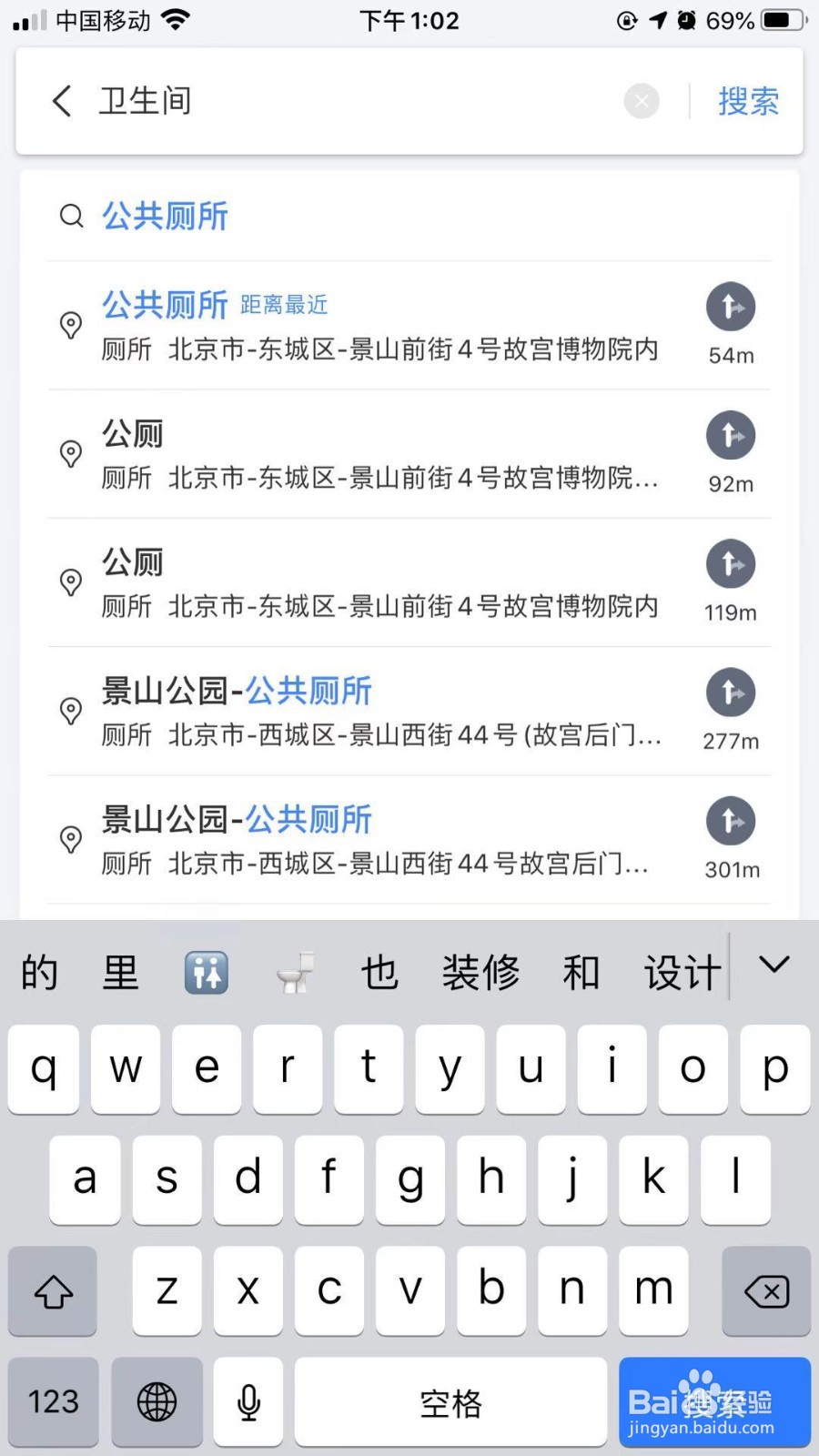Tap the 空格 space bar
The height and width of the screenshot is (1456, 819).
tap(450, 1402)
